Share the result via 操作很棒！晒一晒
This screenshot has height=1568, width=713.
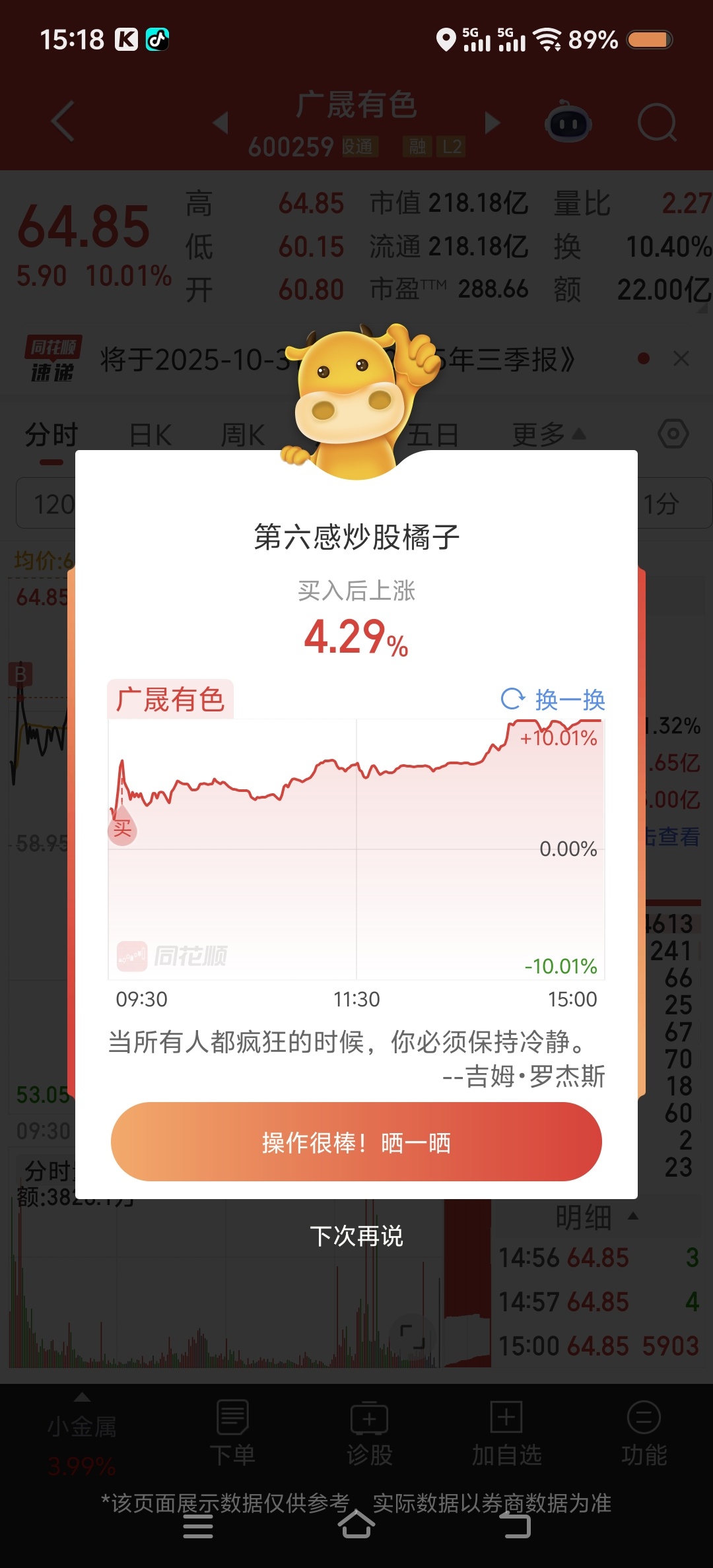tap(356, 1142)
